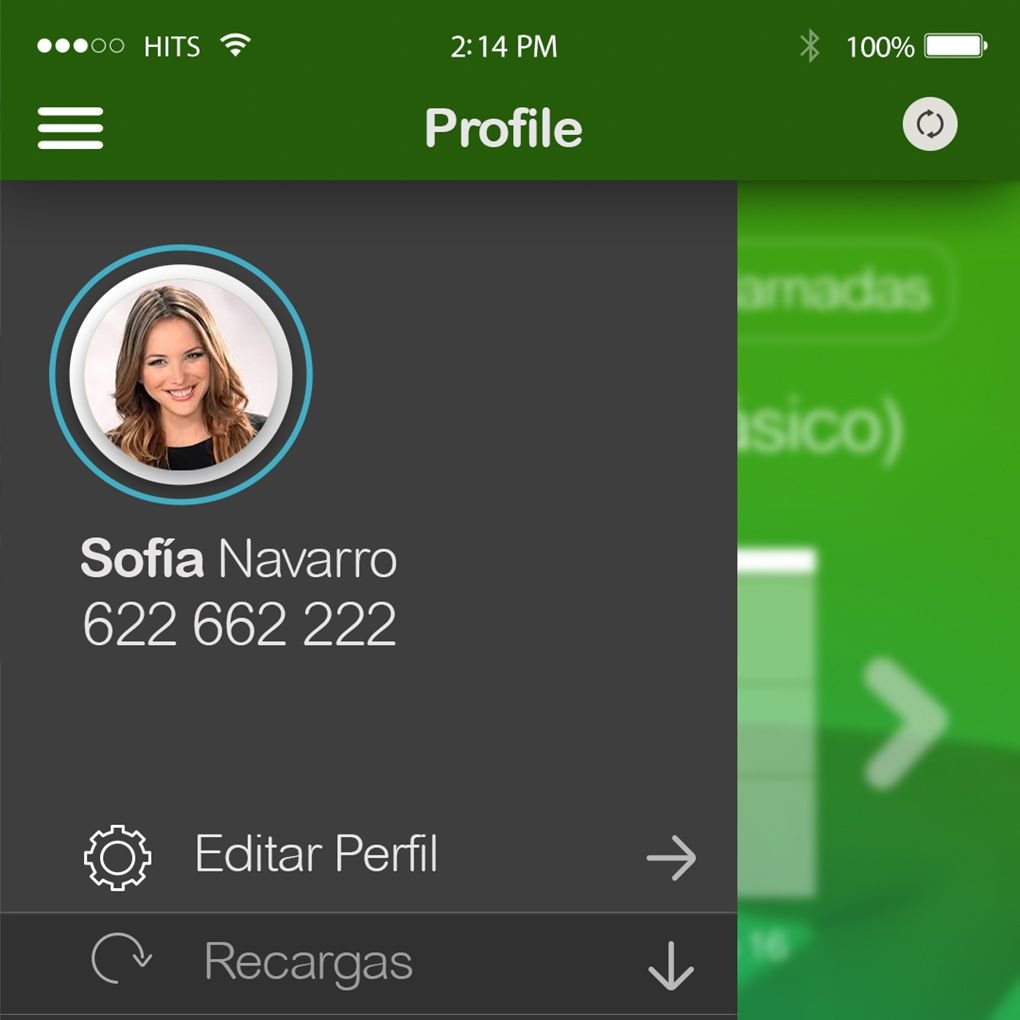Go to next chart with the chevron

pyautogui.click(x=904, y=720)
